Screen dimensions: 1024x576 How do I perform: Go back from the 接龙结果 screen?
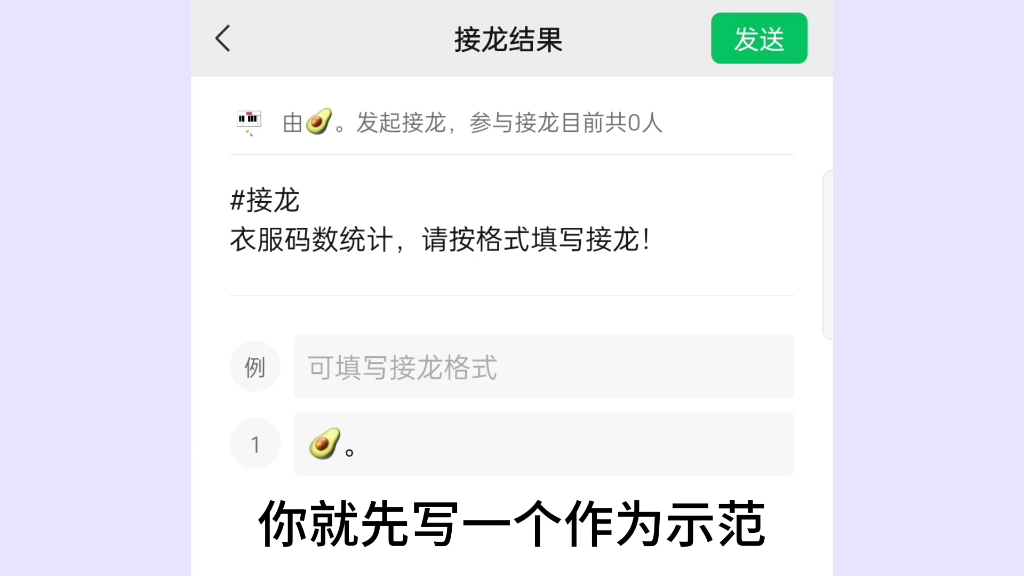tap(223, 39)
